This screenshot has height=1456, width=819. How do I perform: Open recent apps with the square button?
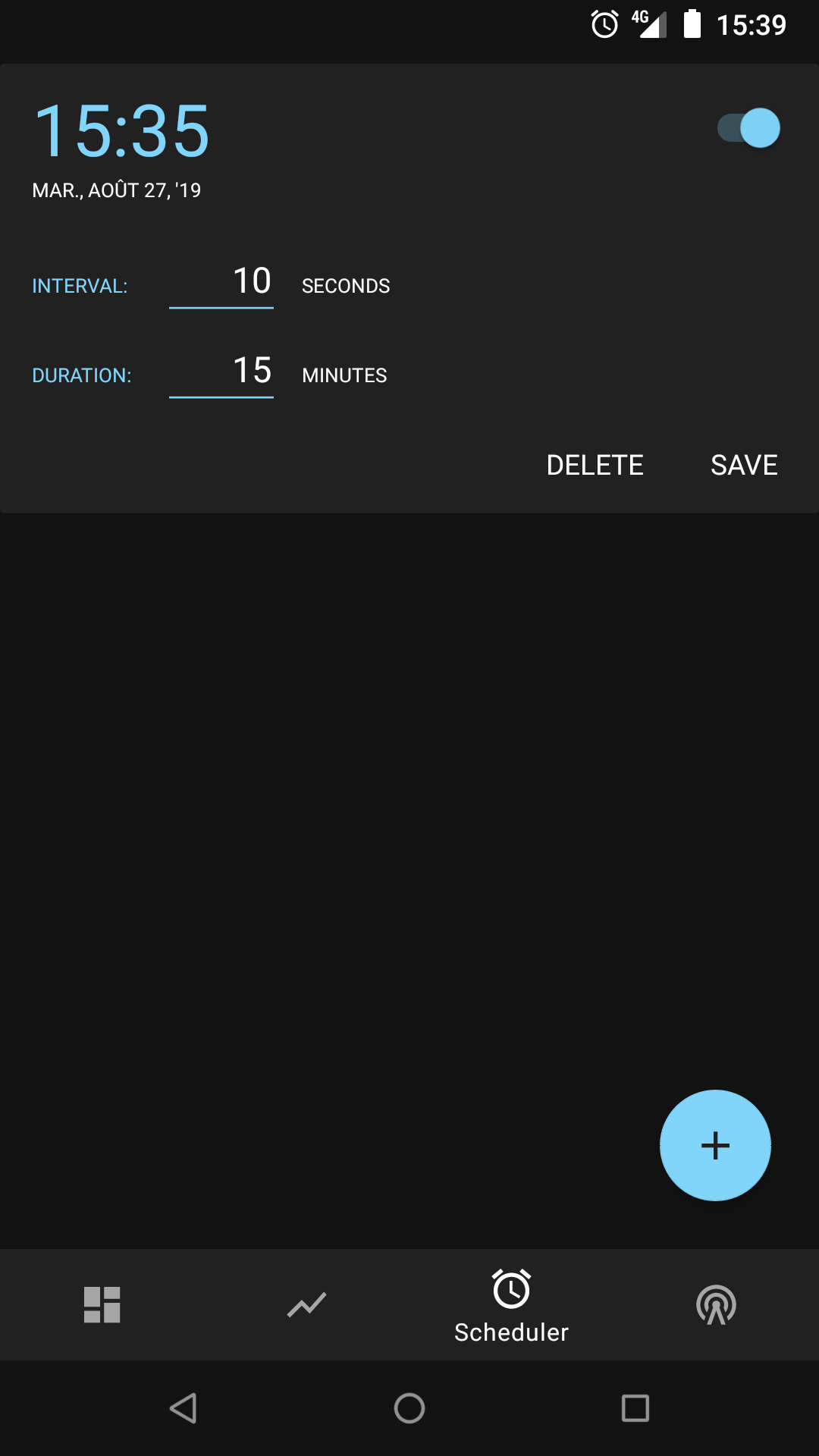pyautogui.click(x=634, y=1408)
